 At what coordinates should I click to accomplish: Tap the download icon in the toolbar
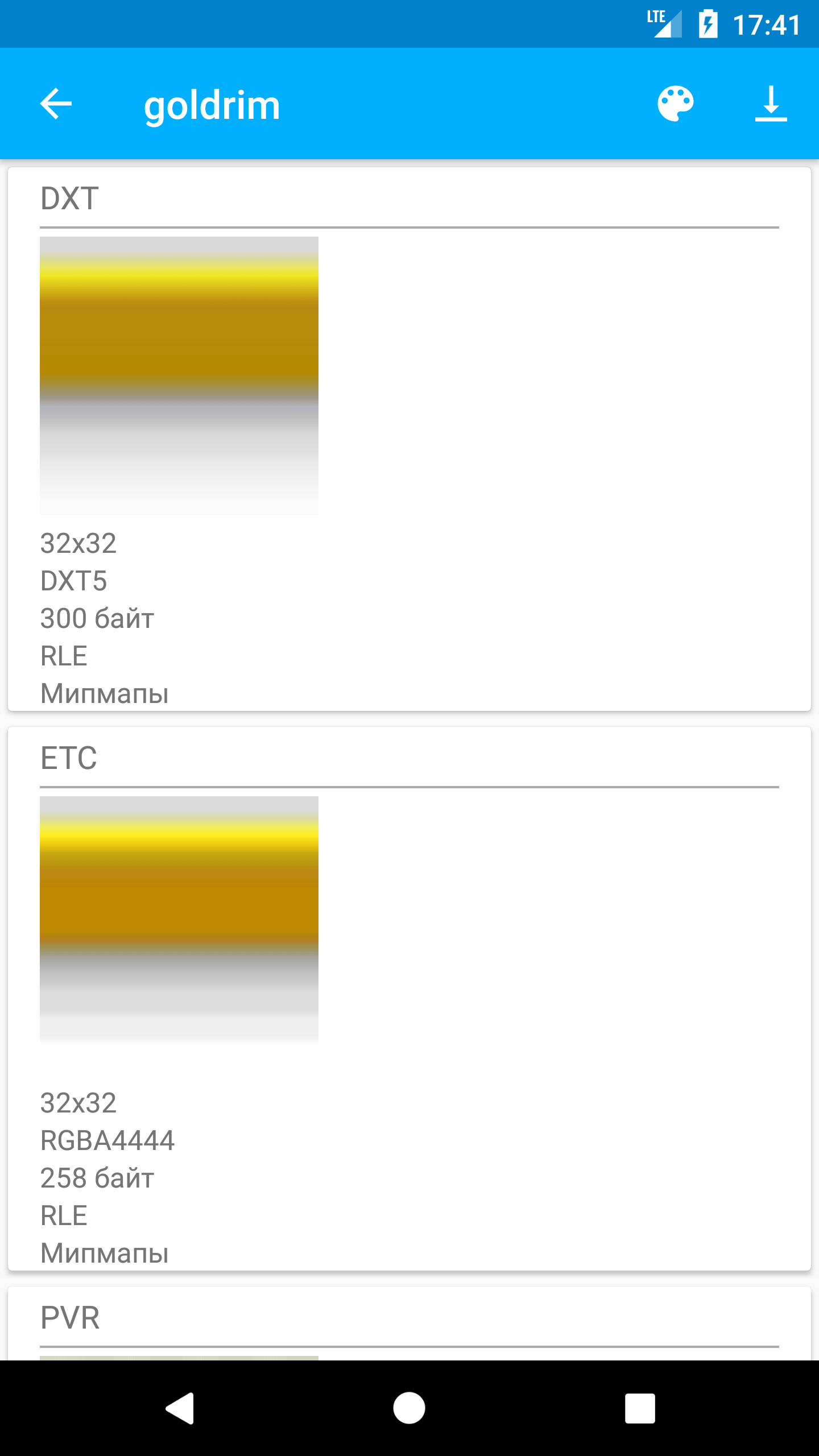click(x=771, y=104)
